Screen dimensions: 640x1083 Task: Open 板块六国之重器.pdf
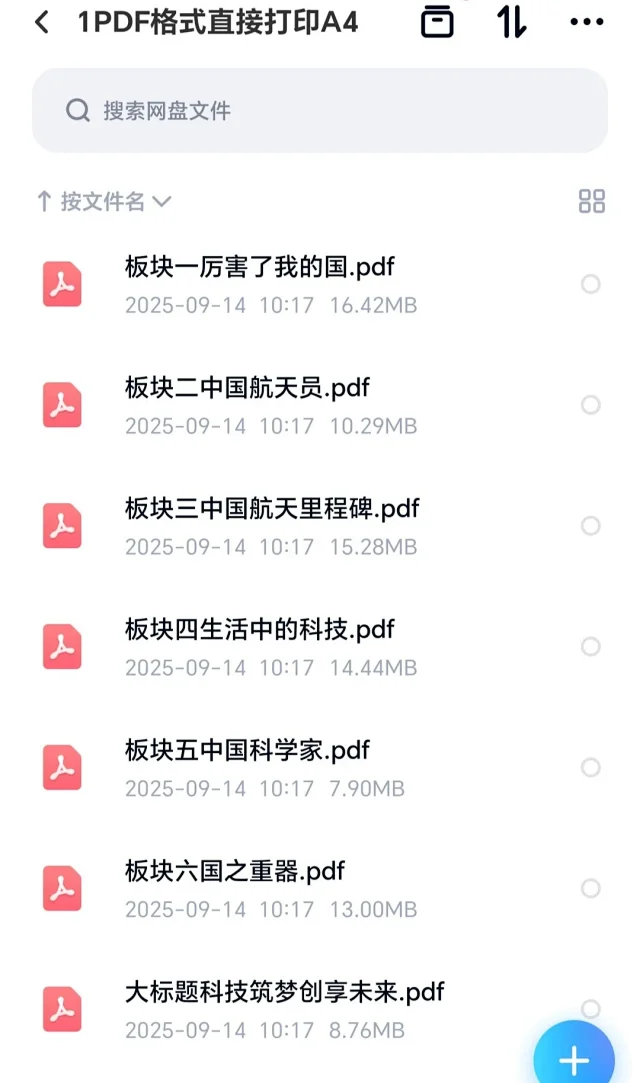320,888
